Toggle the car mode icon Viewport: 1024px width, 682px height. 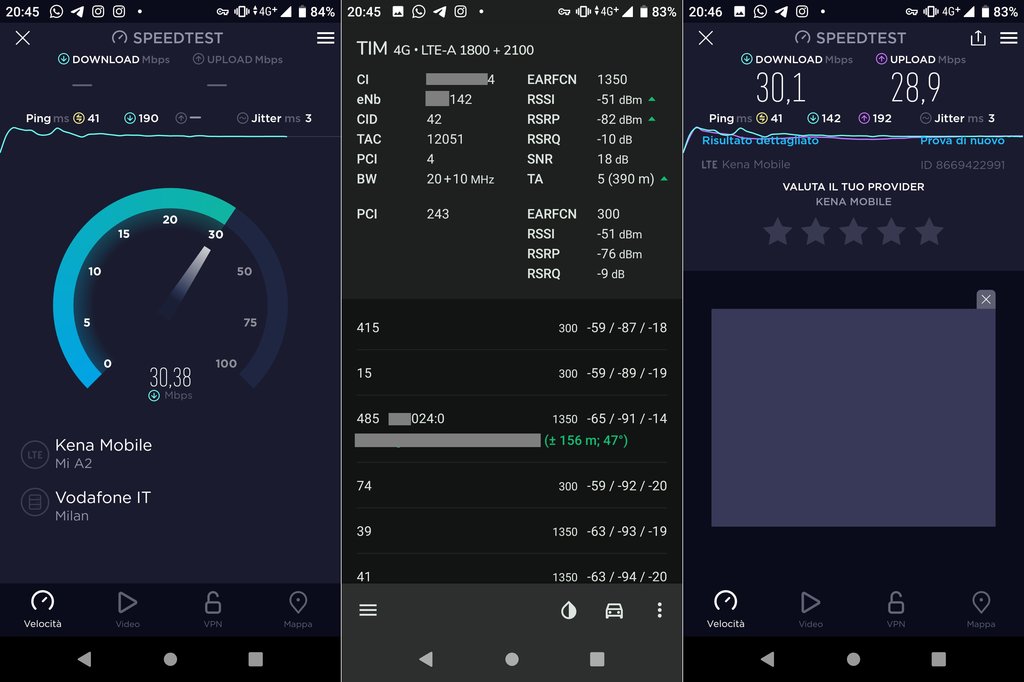coord(614,610)
